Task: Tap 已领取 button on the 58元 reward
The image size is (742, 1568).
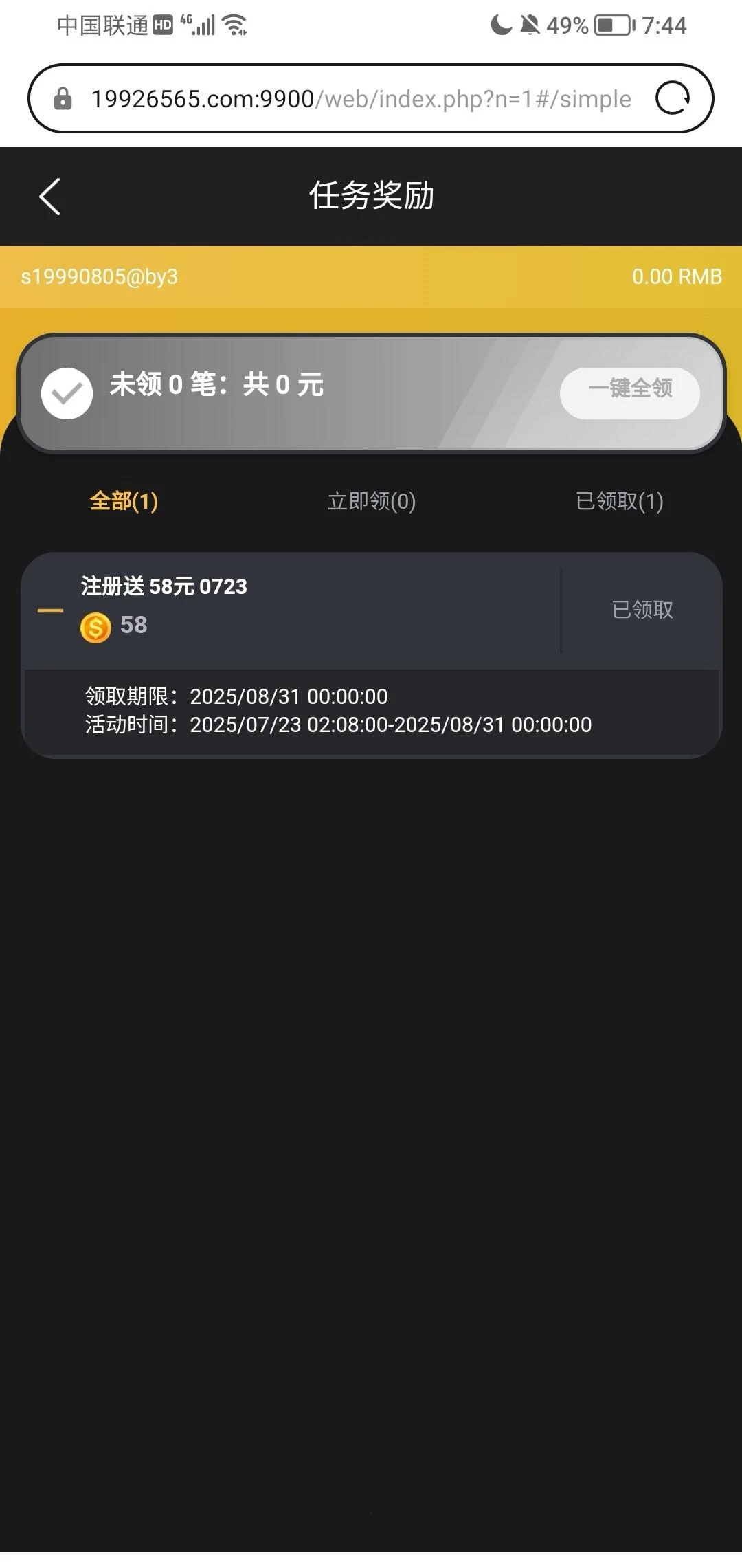Action: [642, 610]
